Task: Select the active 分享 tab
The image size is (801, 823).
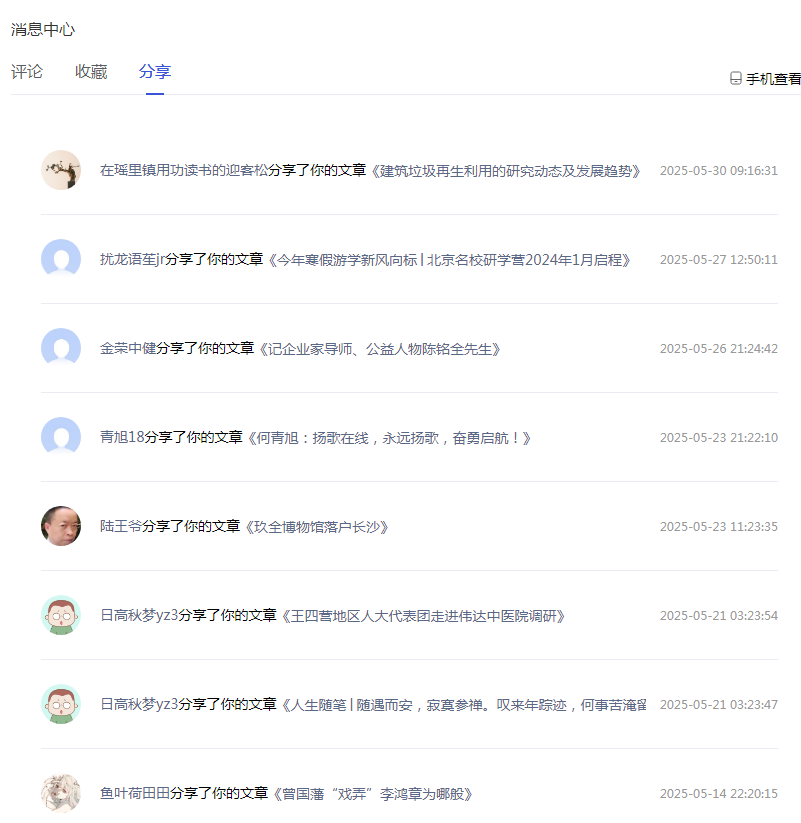Action: click(155, 72)
